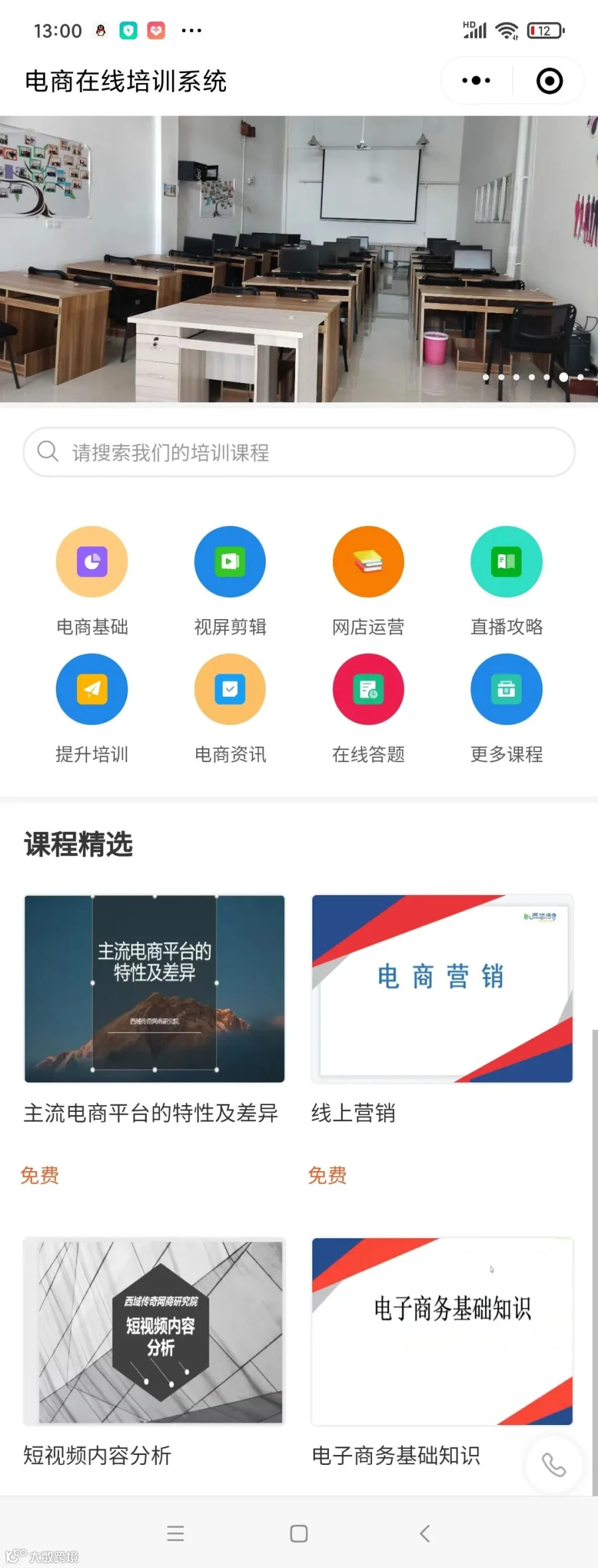Screen dimensions: 598x1568
Task: Tap the floating phone call button
Action: [553, 1465]
